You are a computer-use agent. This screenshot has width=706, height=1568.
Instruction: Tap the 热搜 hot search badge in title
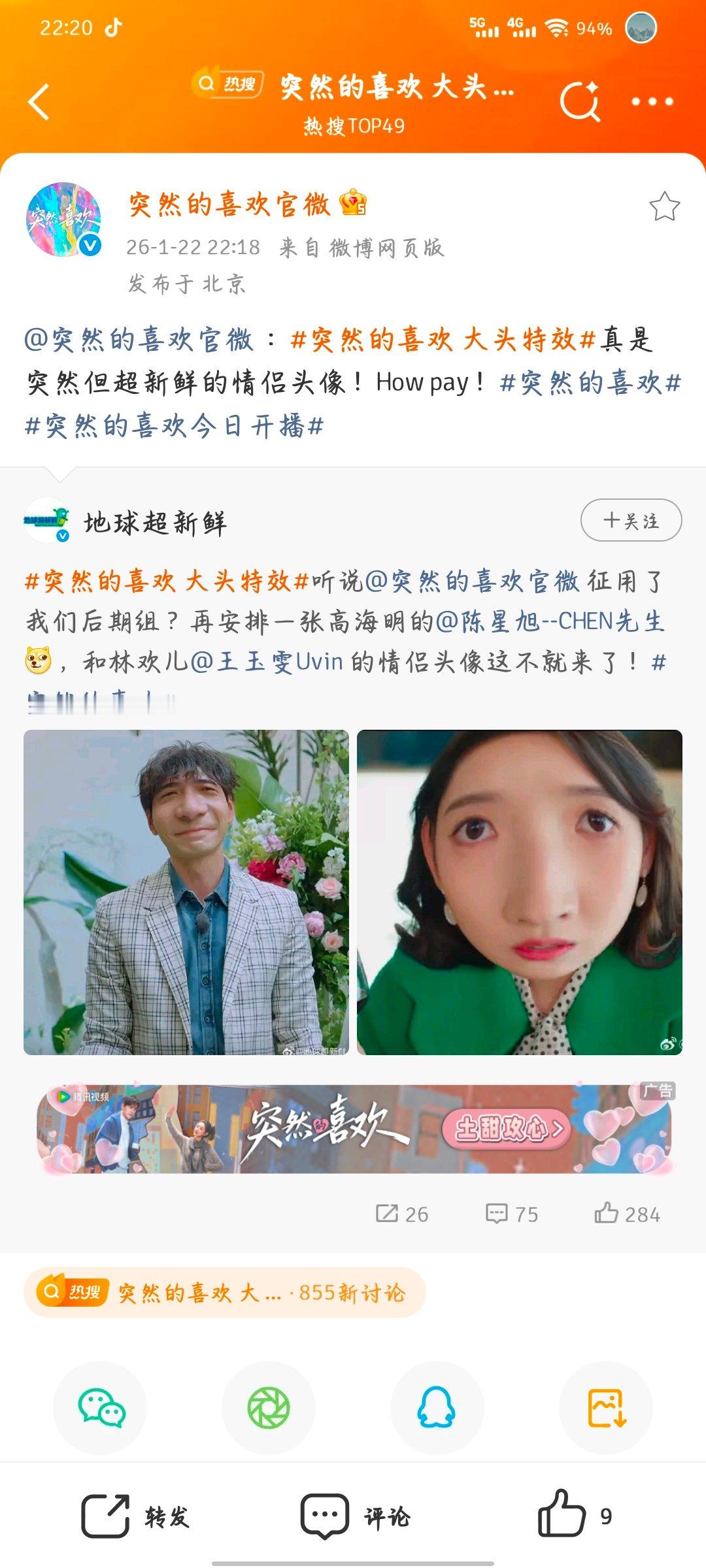pyautogui.click(x=228, y=86)
